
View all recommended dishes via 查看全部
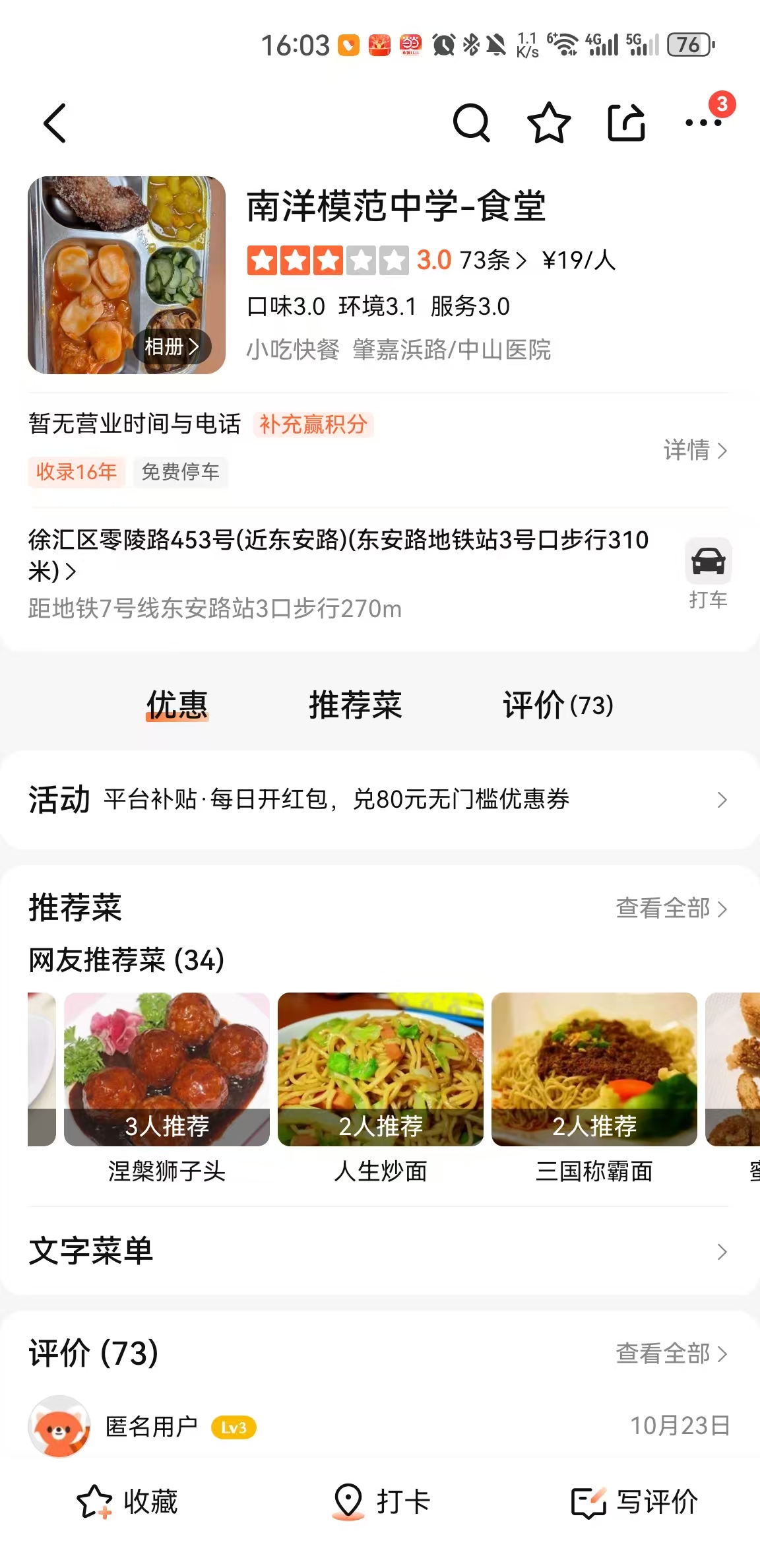(x=671, y=909)
